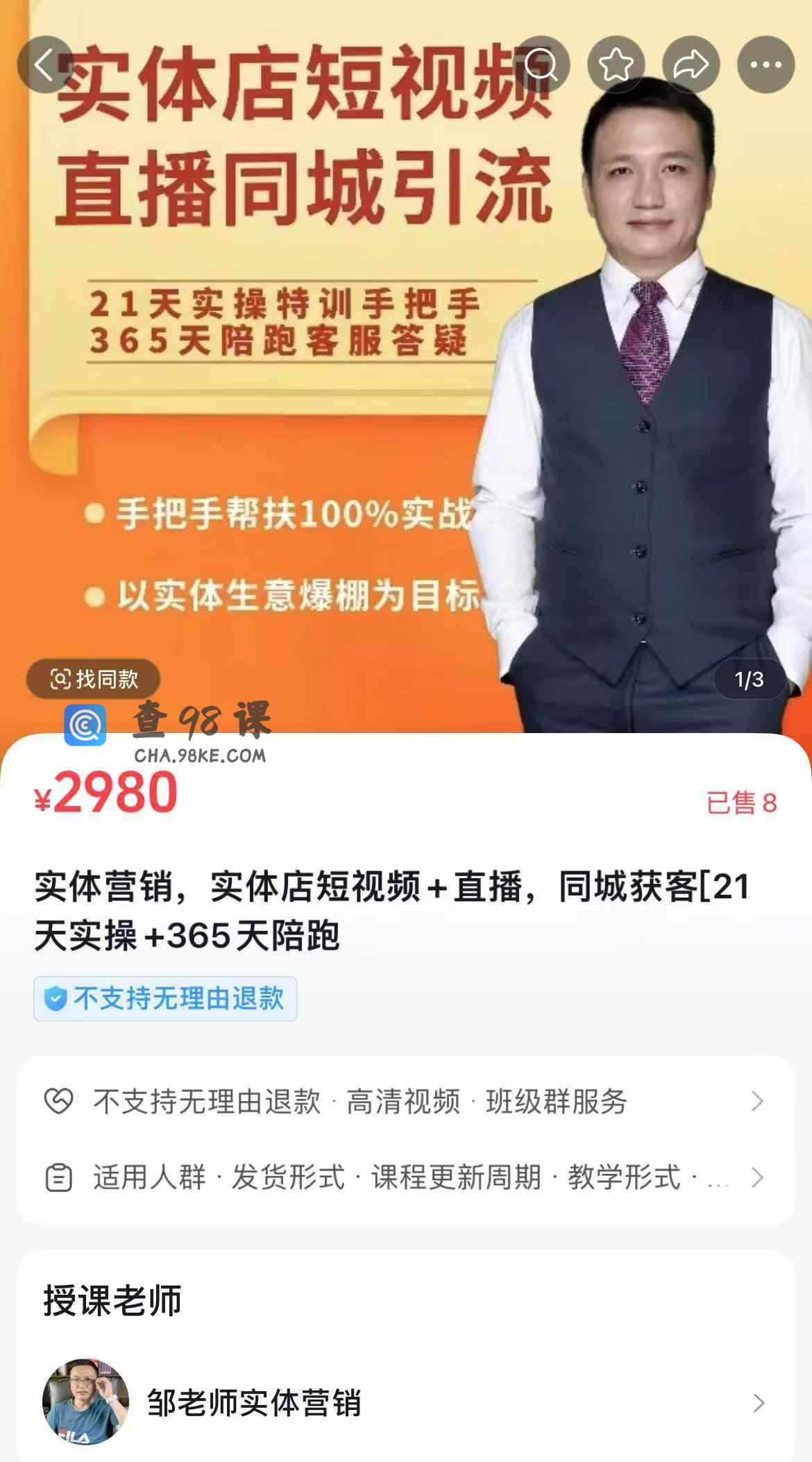Expand the 适用人群 · 发货形式 details row
The image size is (812, 1462).
(405, 1177)
